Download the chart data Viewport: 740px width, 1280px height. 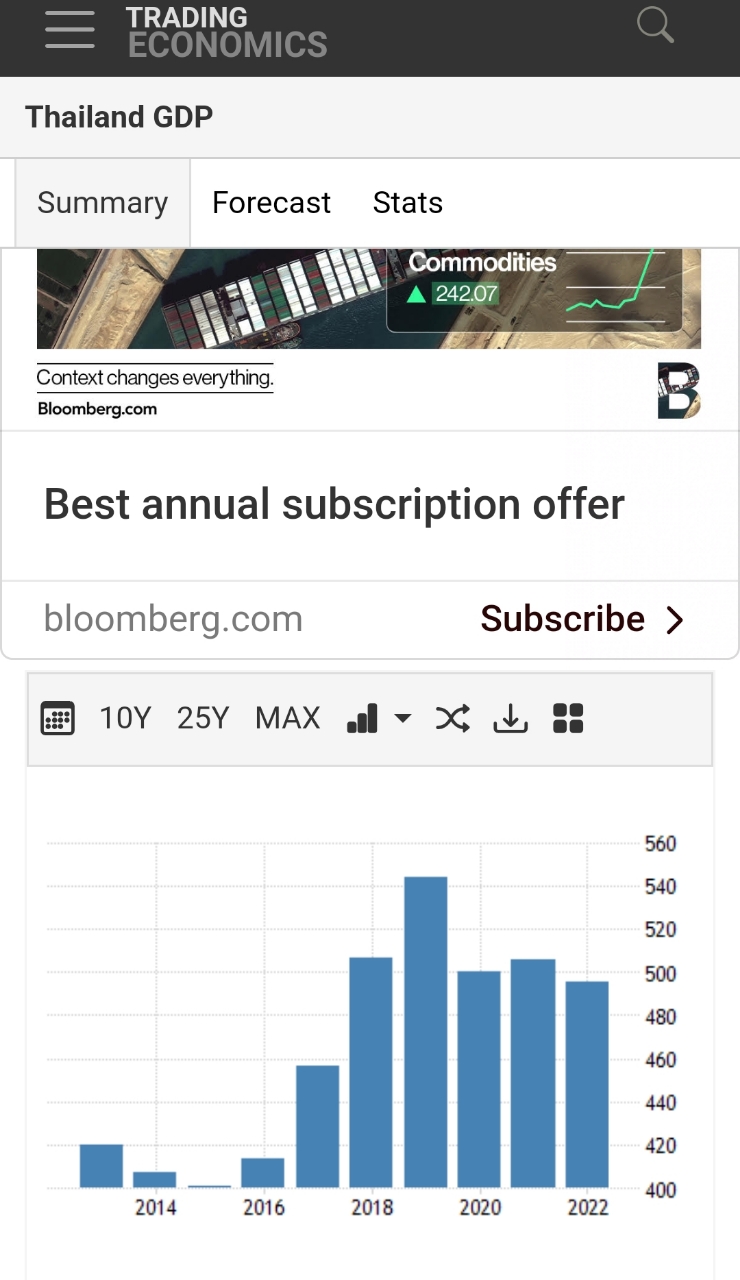[510, 718]
